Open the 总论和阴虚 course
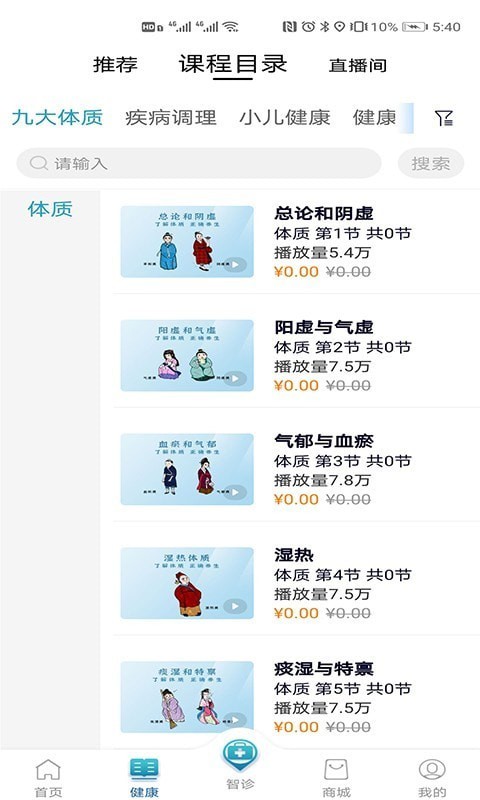The image size is (480, 800). [x=296, y=242]
